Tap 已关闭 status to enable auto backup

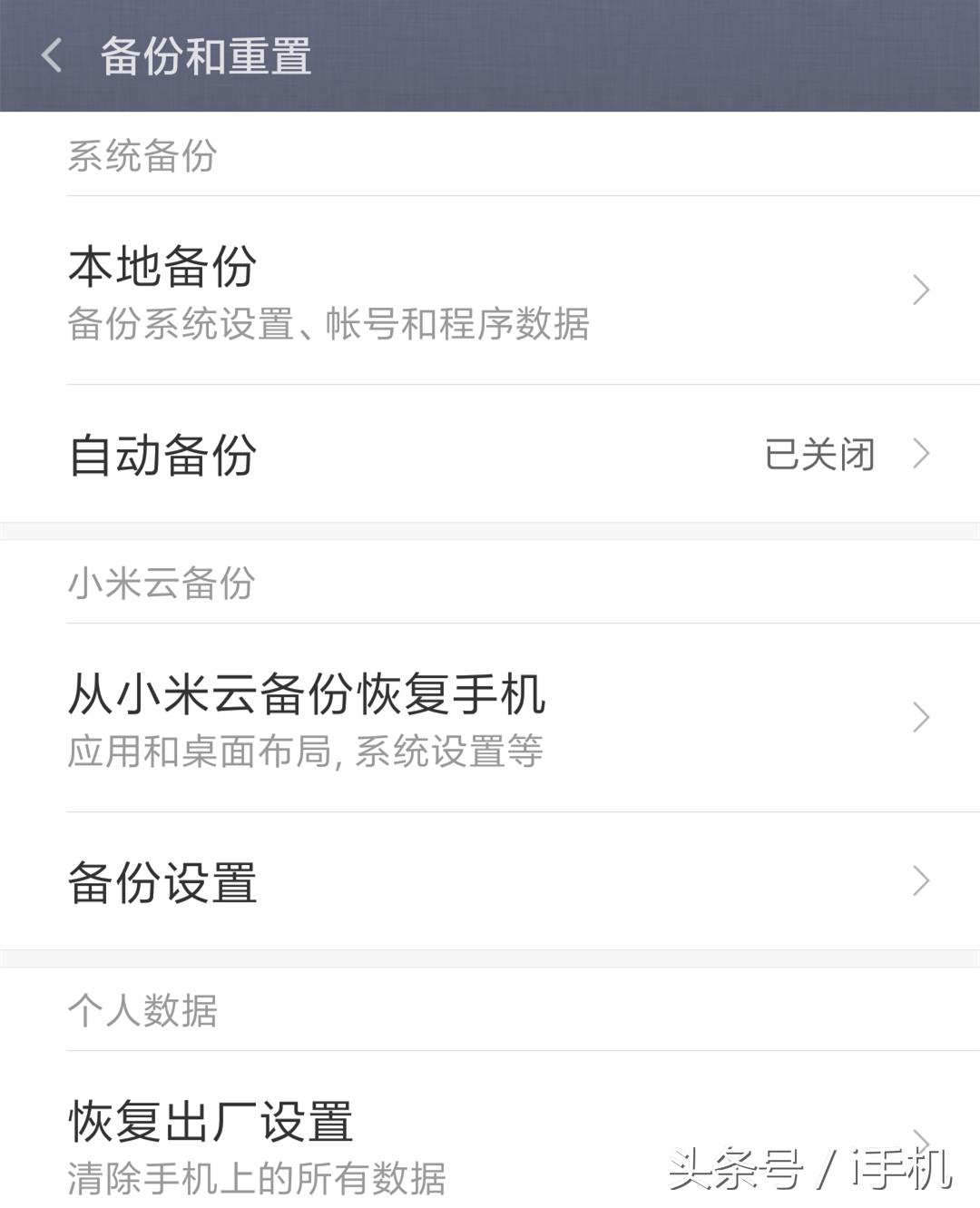coord(820,454)
